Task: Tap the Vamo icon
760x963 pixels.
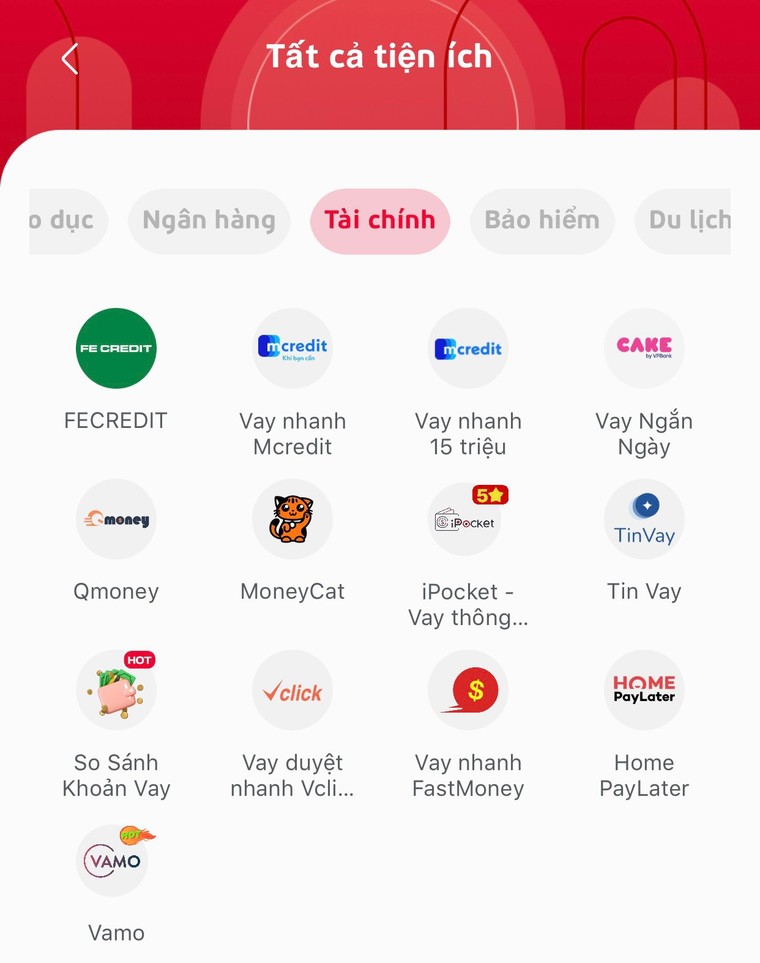Action: click(116, 861)
